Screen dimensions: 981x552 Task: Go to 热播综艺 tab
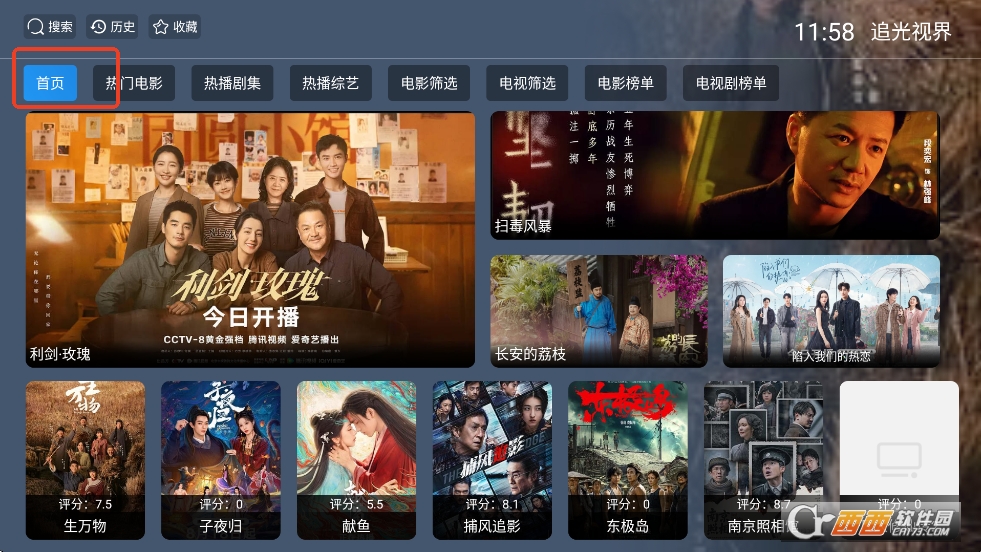tap(331, 84)
